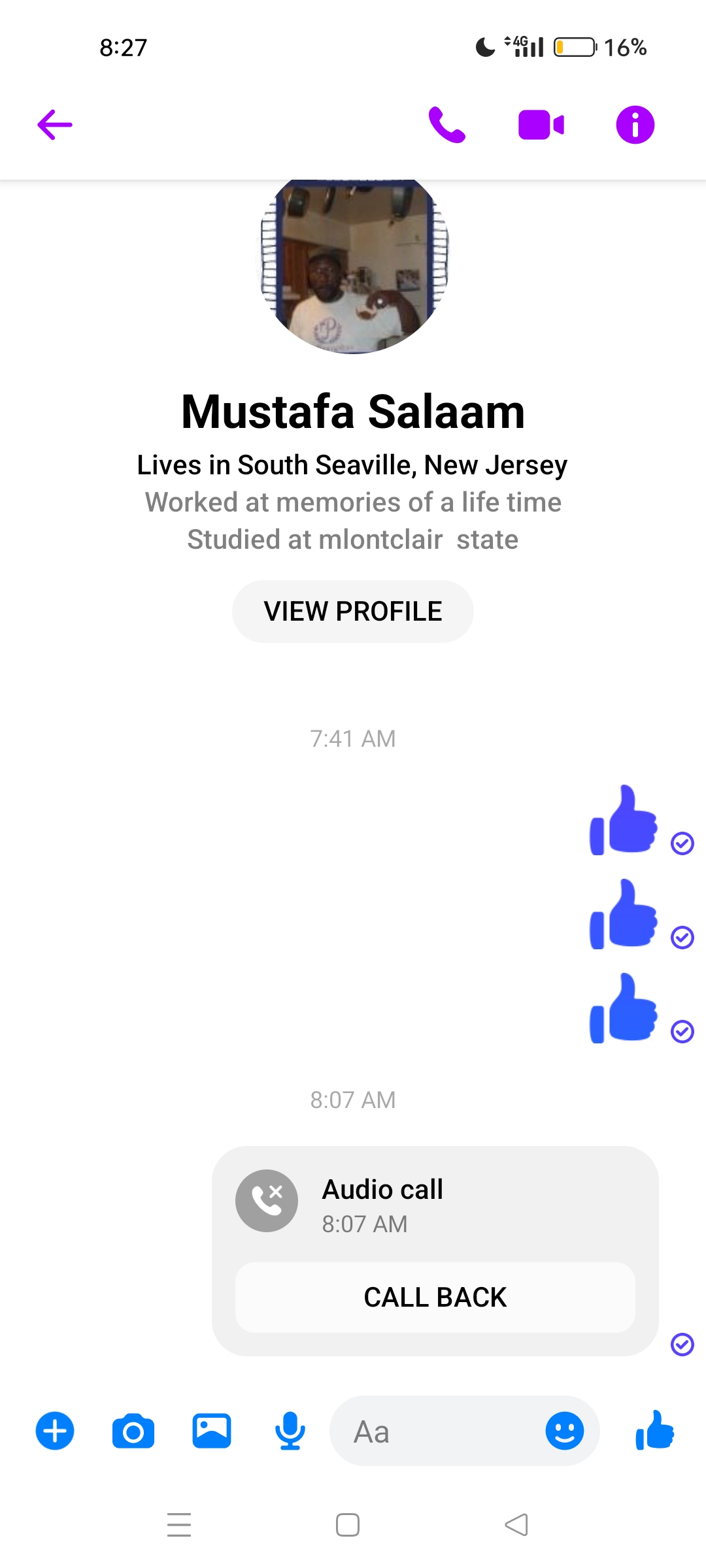Screen dimensions: 706x1568
Task: Open the emoji picker in the message field
Action: click(565, 1431)
